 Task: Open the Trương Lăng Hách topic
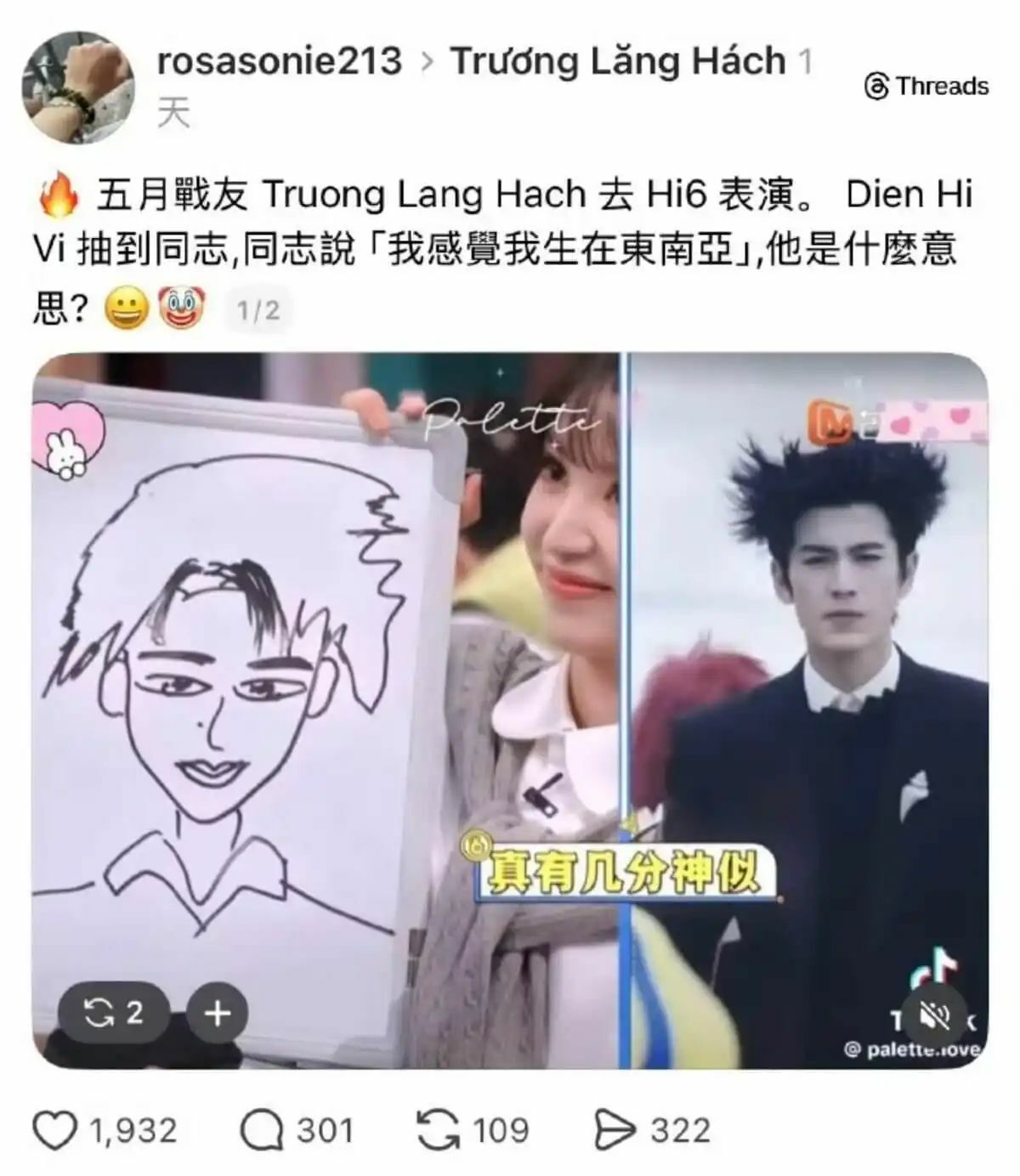pos(617,61)
